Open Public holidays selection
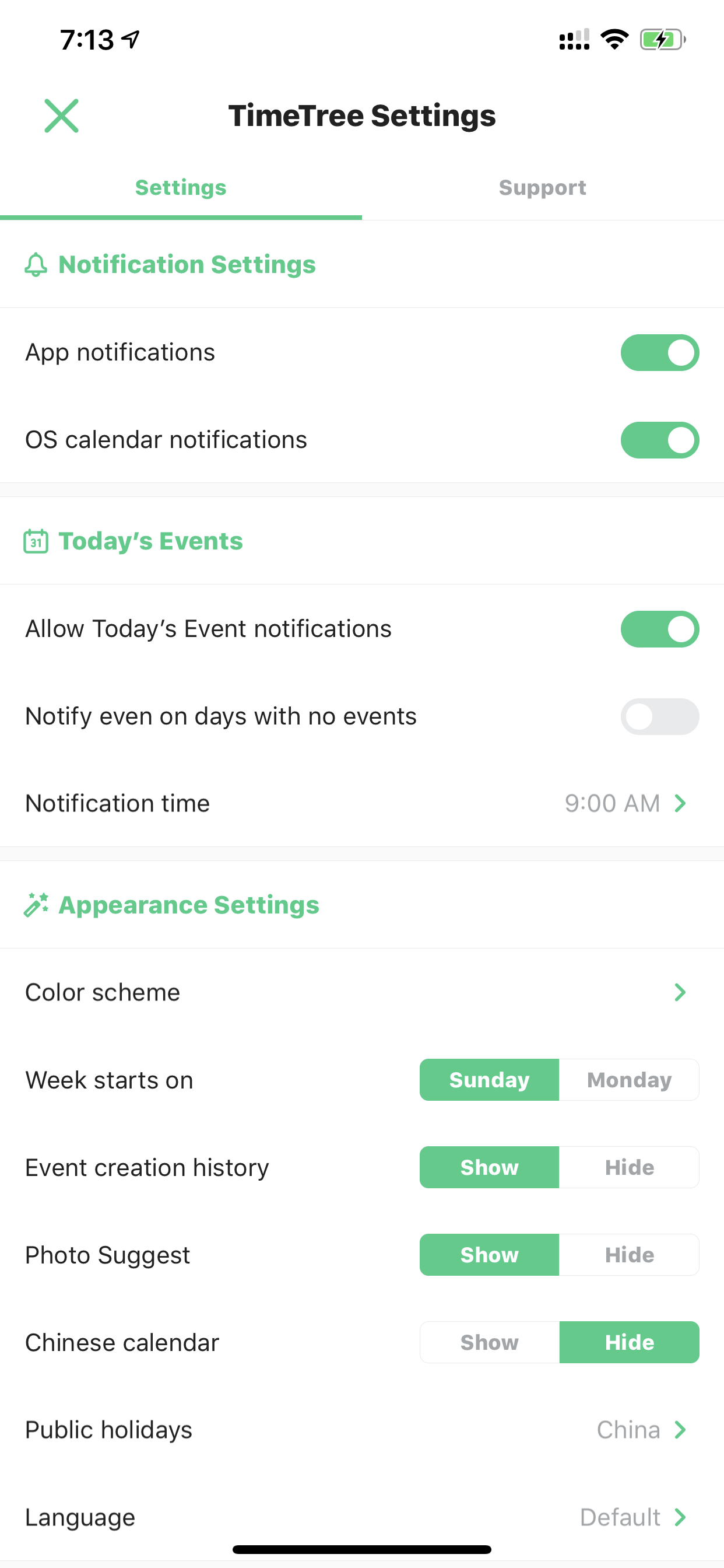This screenshot has height=1568, width=724. (x=362, y=1430)
